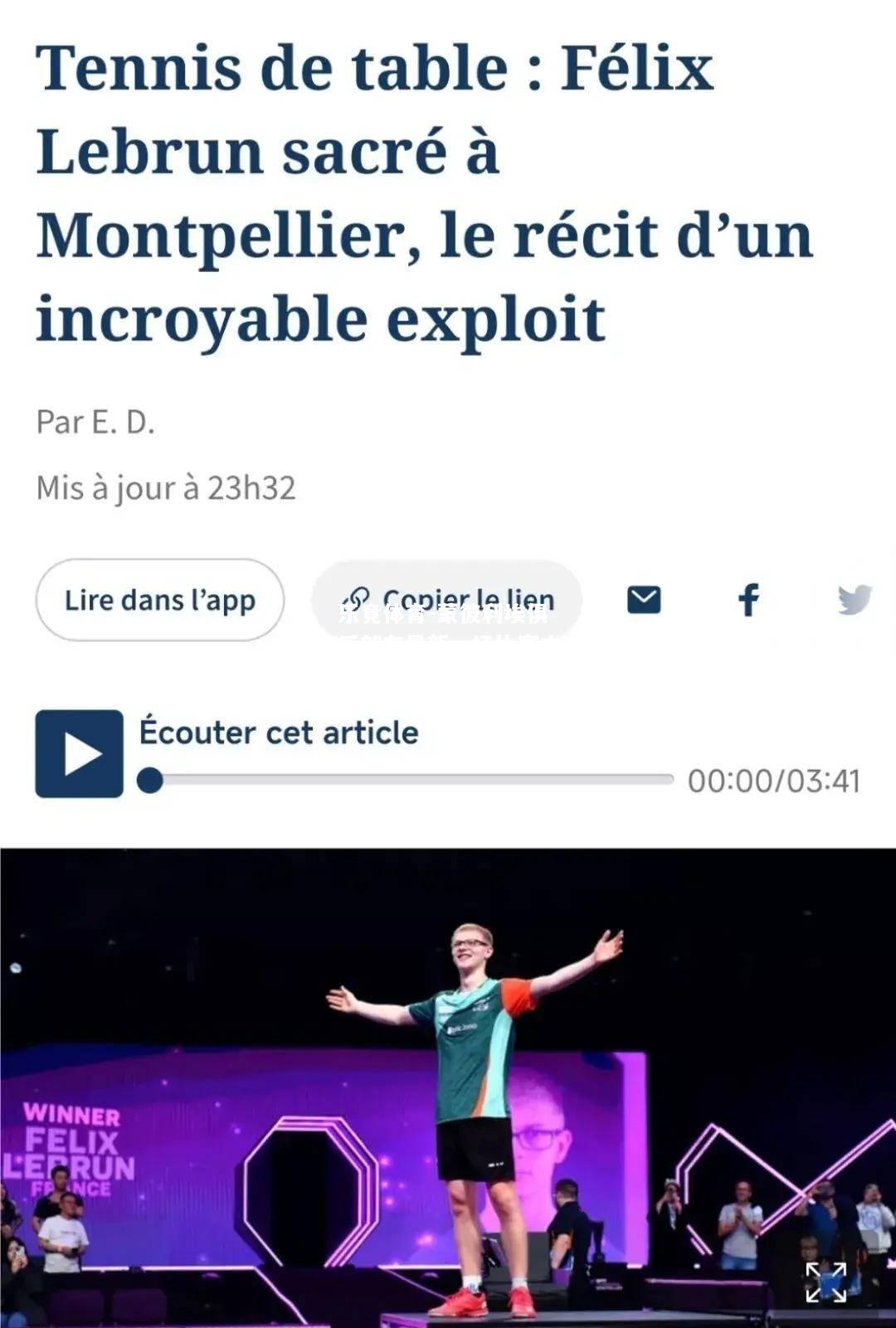Screen dimensions: 896x1328
Task: Expand the photo to fullscreen
Action: click(x=825, y=1282)
